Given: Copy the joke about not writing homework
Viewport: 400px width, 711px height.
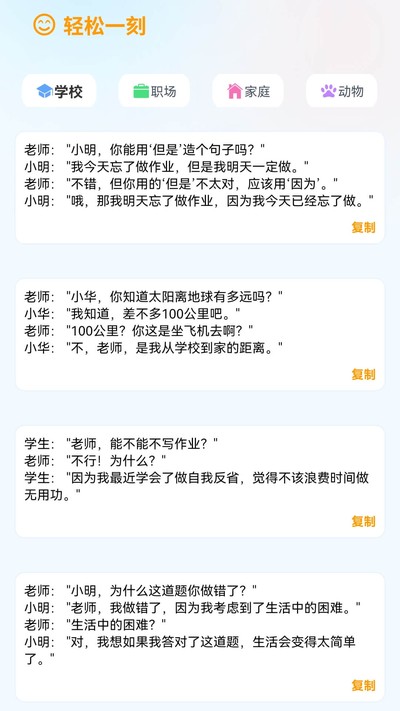Looking at the screenshot, I should pos(363,521).
